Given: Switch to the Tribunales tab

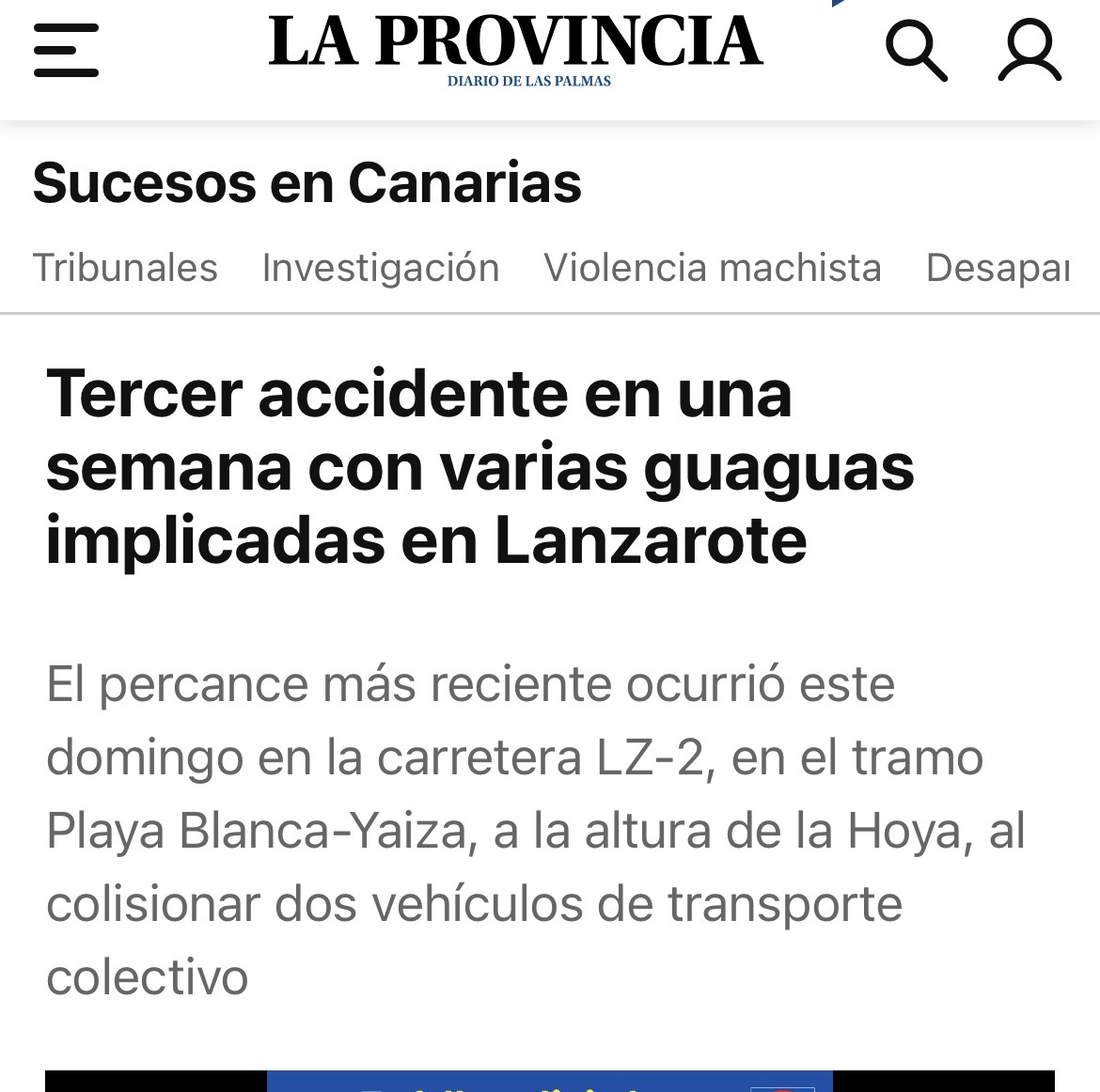Looking at the screenshot, I should click(x=125, y=268).
